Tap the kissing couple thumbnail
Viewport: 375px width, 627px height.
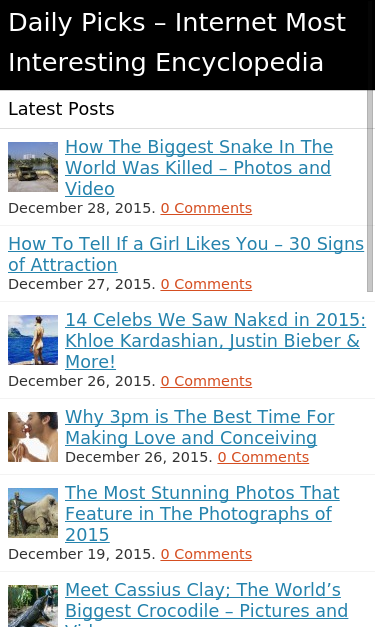click(x=33, y=437)
